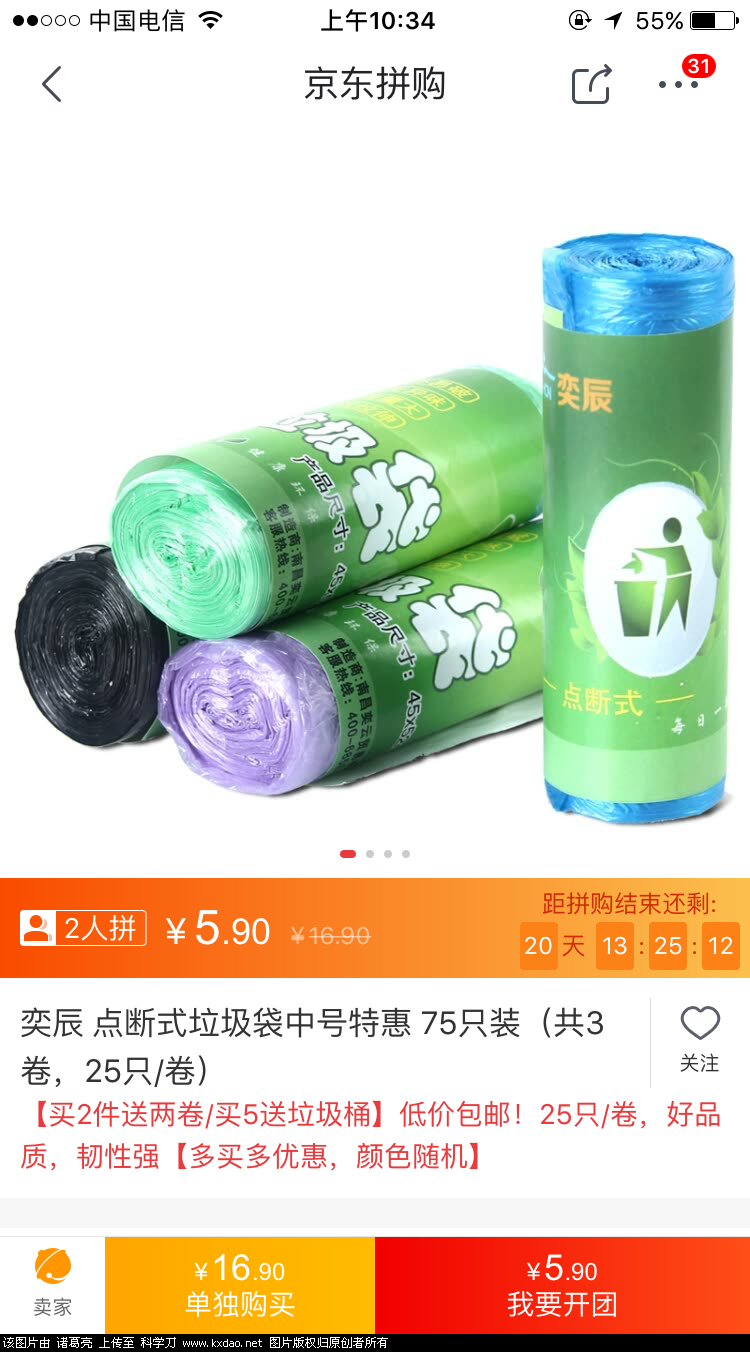This screenshot has height=1352, width=750.
Task: Share this product listing
Action: [591, 85]
